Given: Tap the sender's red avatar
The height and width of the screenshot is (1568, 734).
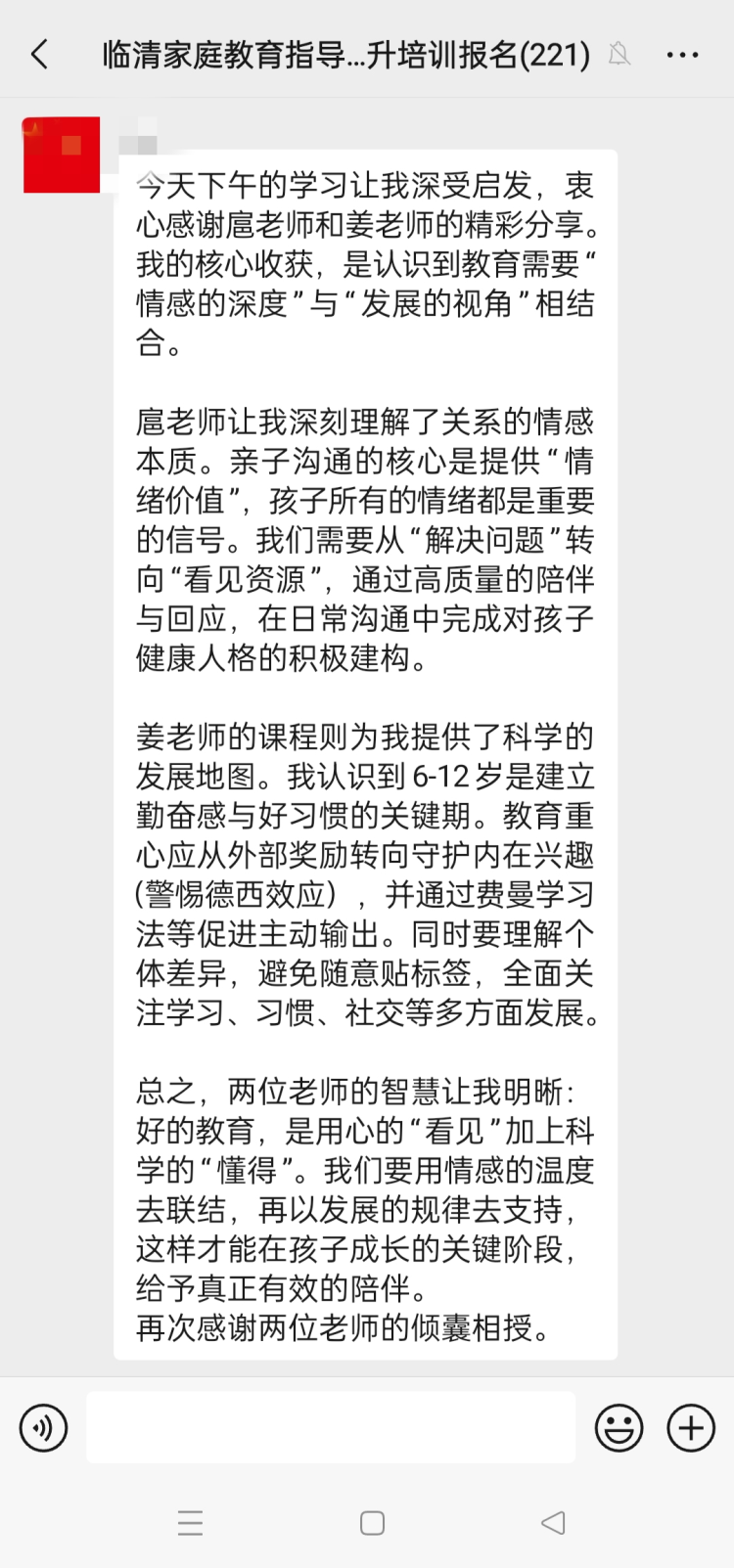Looking at the screenshot, I should click(62, 155).
